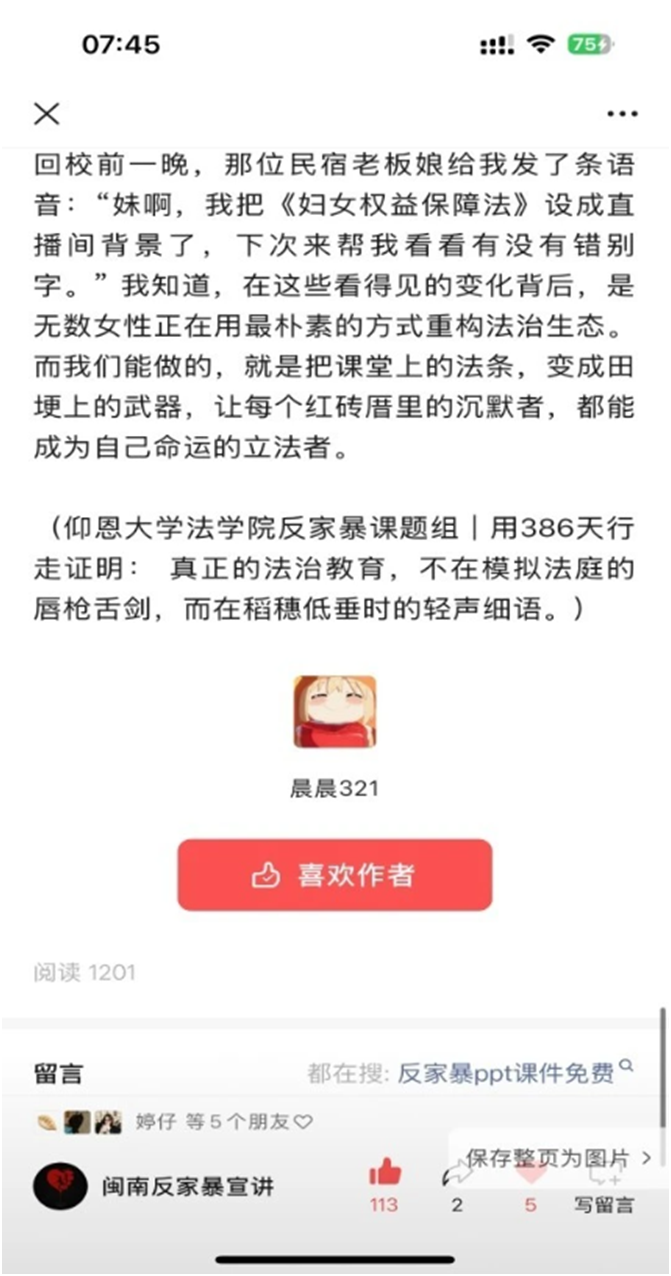The image size is (671, 1276).
Task: Search 反家暴ppt课件免费 suggestion
Action: point(507,1073)
